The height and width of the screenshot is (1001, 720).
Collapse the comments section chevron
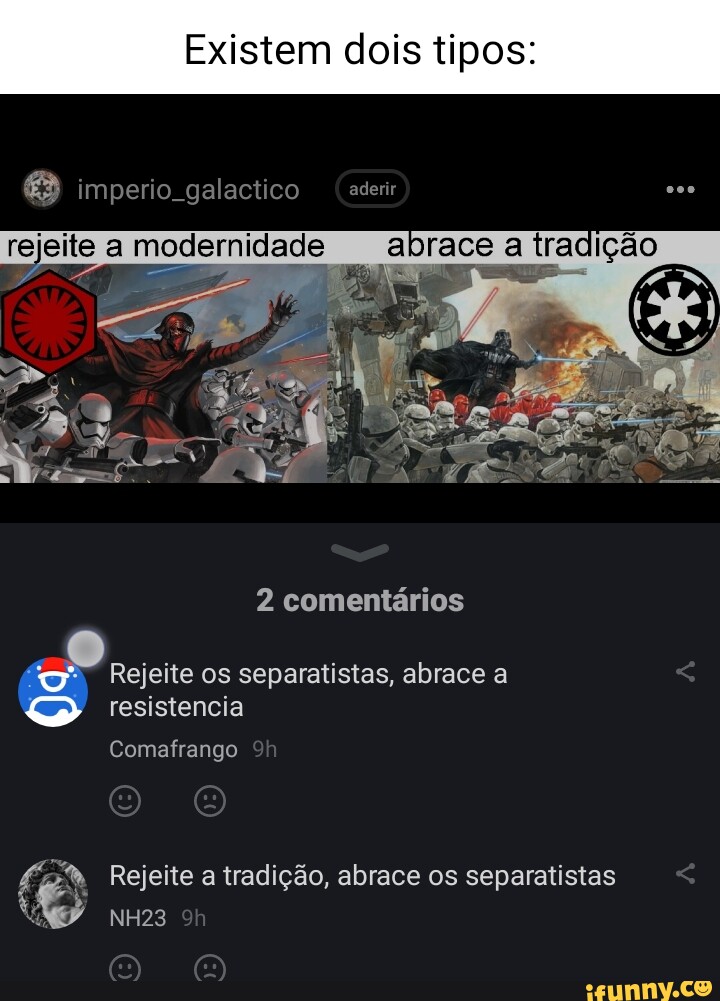pos(360,550)
